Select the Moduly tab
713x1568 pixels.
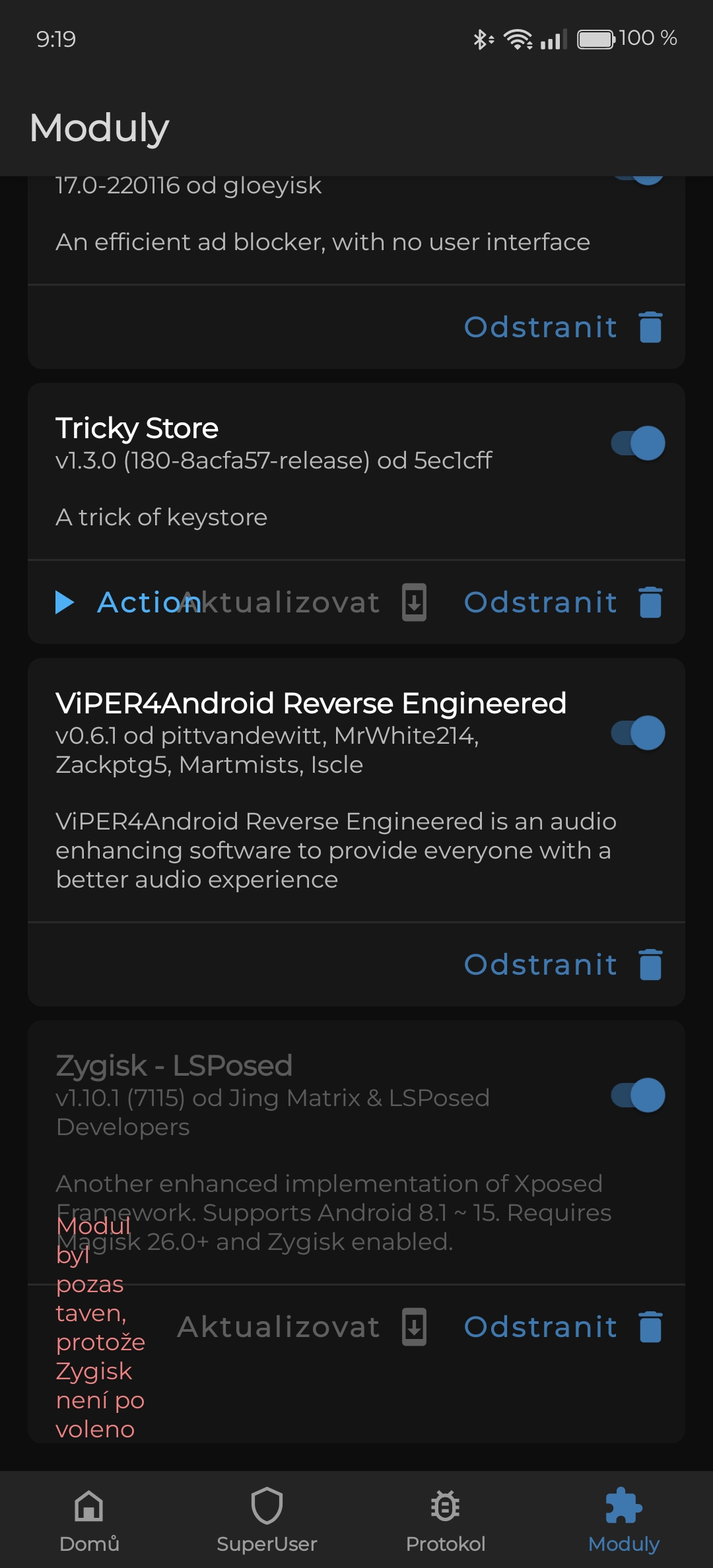624,1519
